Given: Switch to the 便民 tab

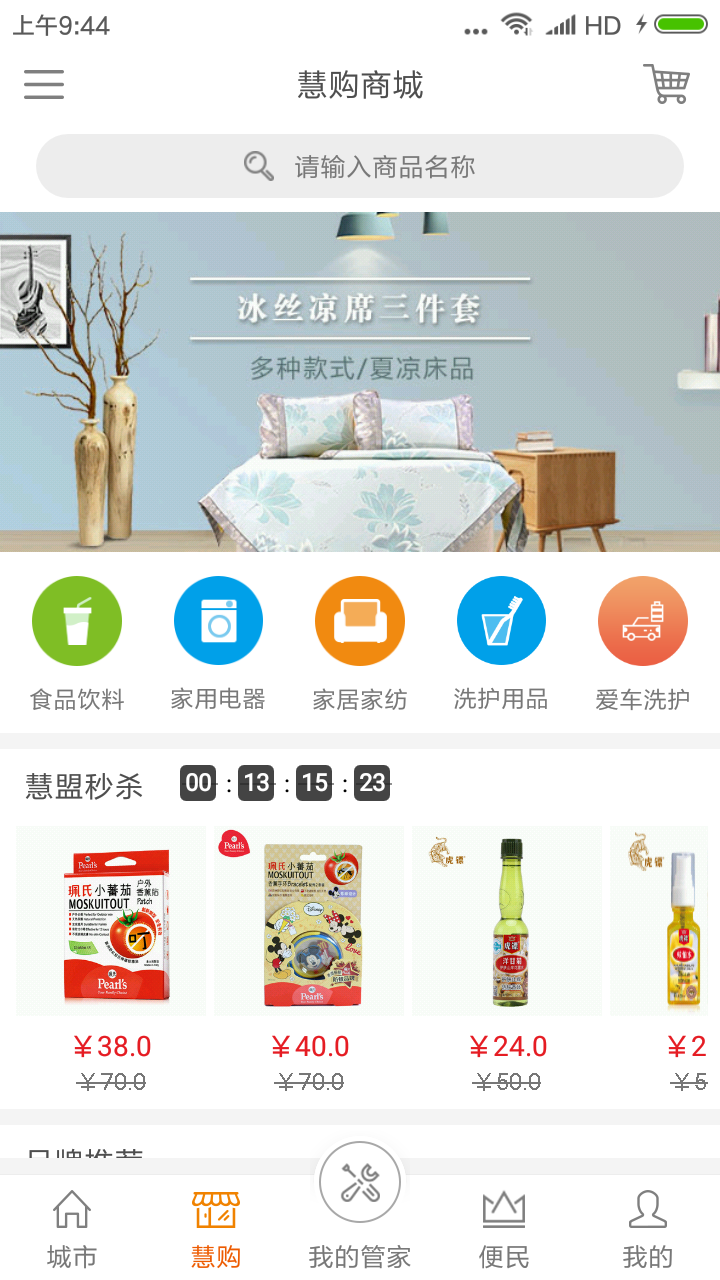Looking at the screenshot, I should 504,1228.
